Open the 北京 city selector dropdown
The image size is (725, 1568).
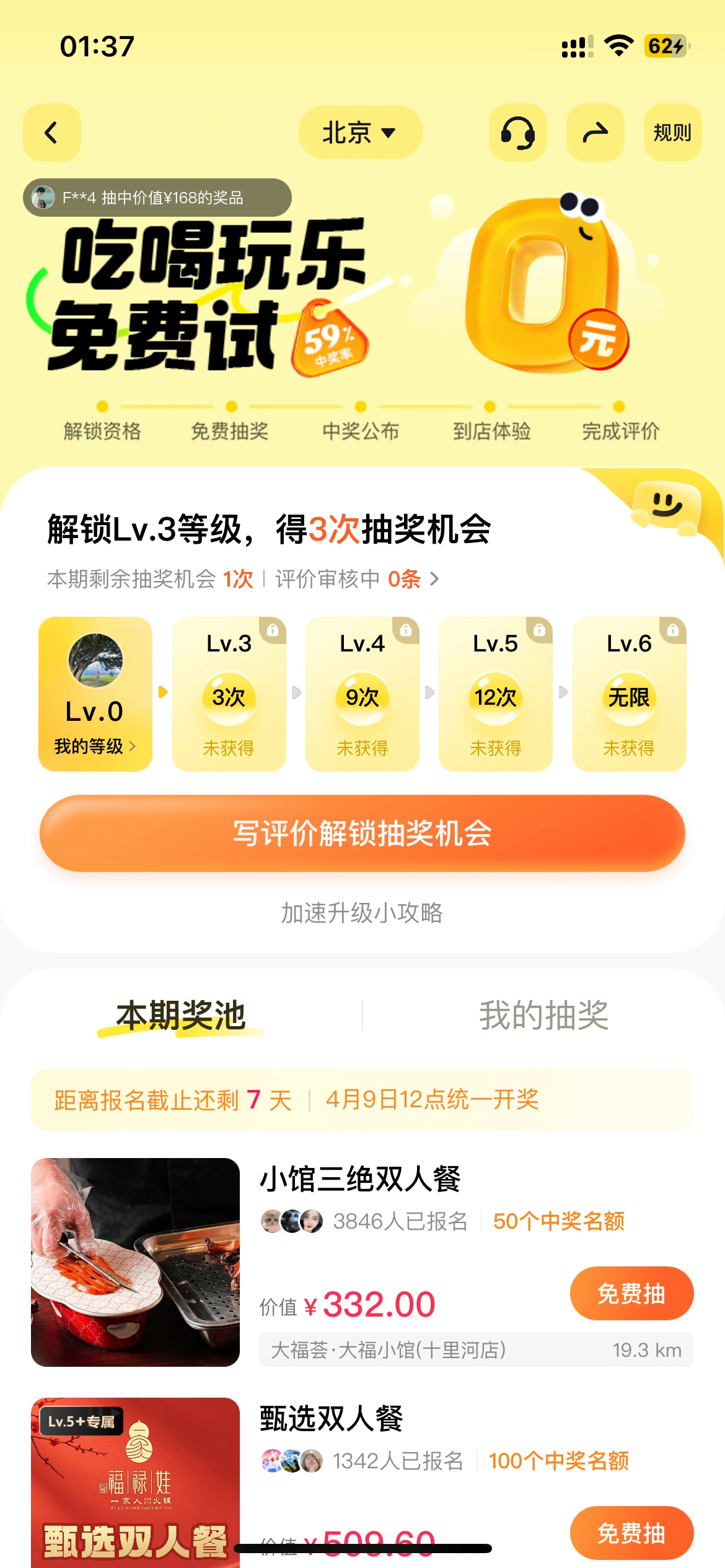[359, 133]
